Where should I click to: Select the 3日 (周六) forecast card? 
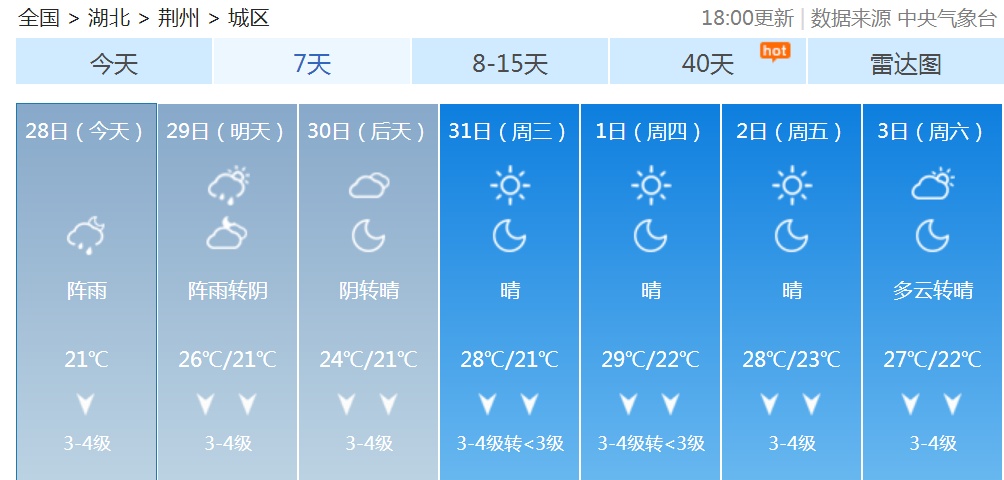click(933, 290)
